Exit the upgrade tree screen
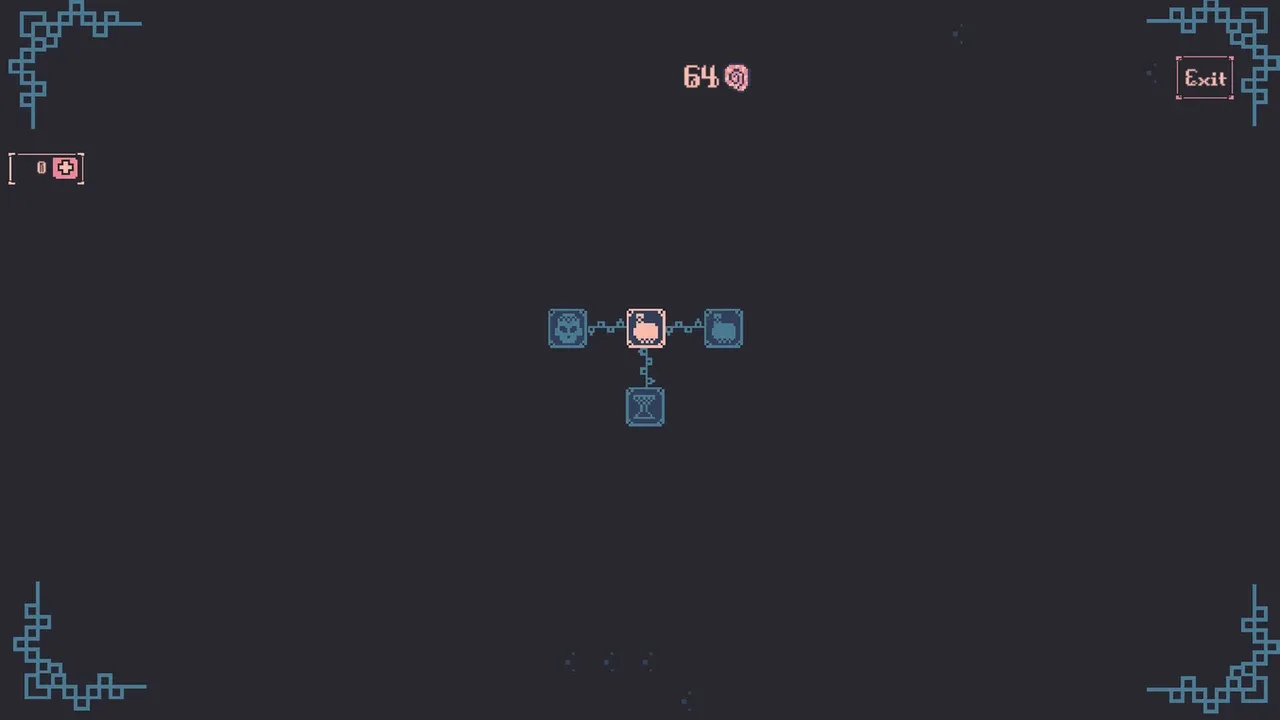 (1204, 78)
